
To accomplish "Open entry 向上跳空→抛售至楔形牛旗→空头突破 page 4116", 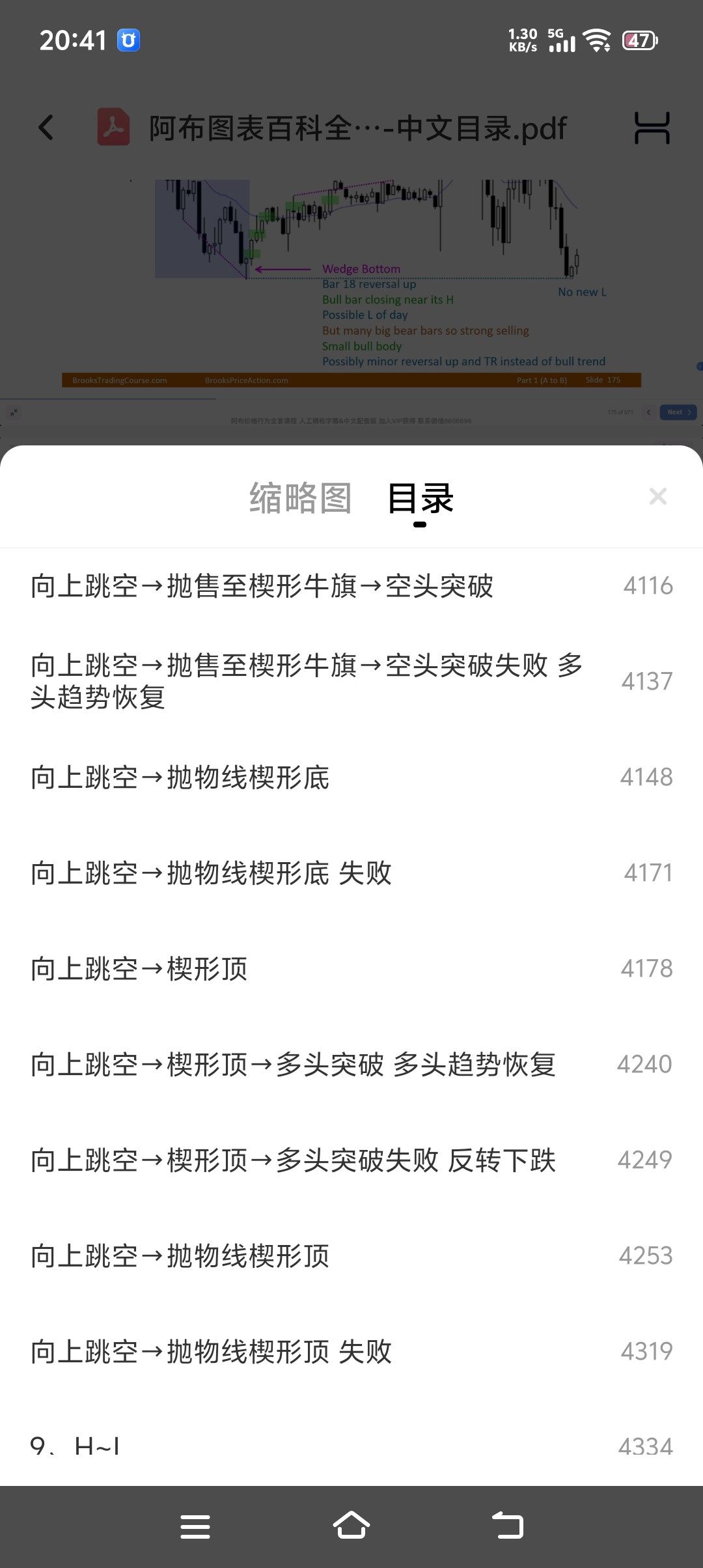I will [x=351, y=586].
